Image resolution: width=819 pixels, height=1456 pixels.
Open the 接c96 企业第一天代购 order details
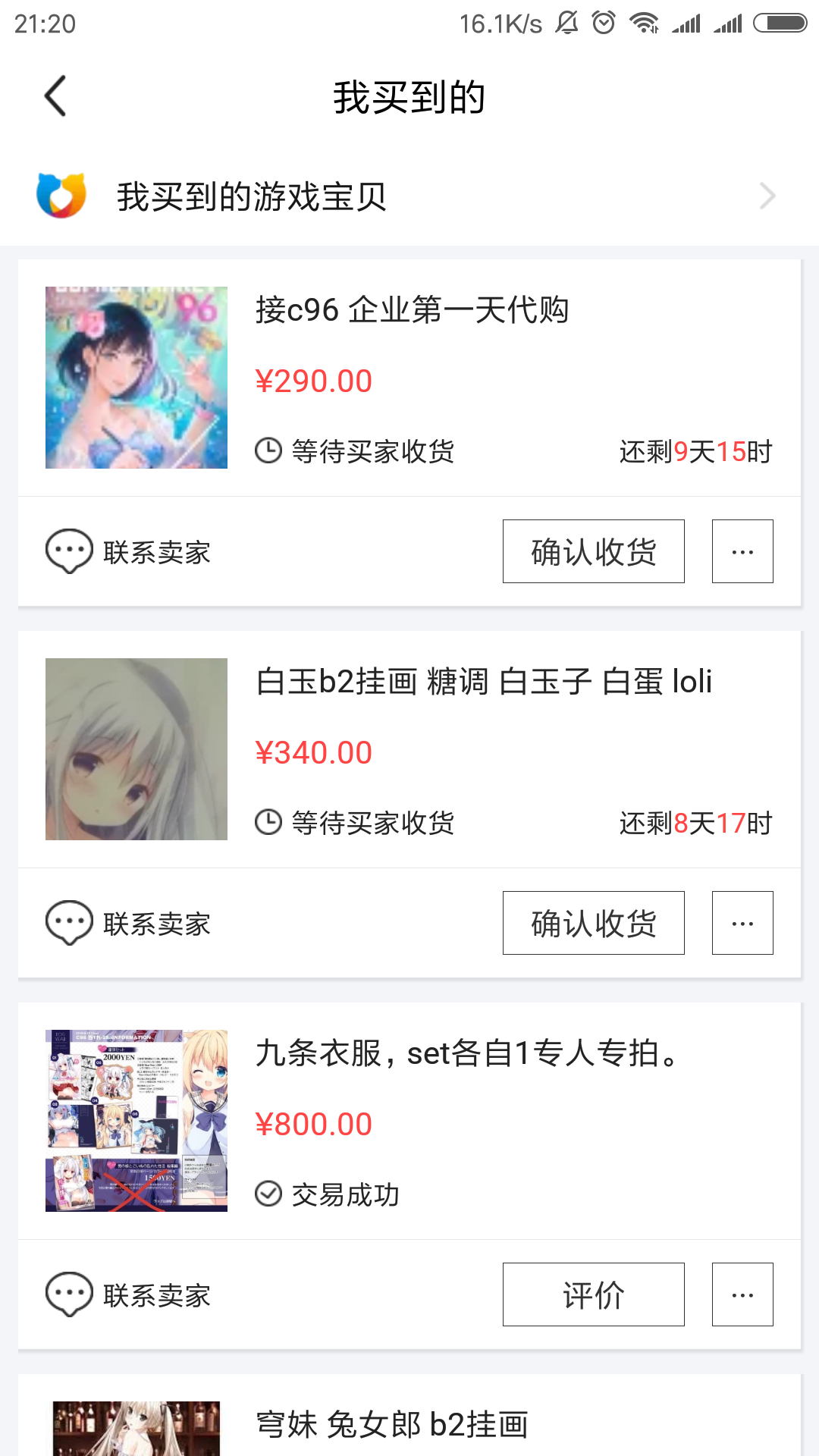pos(413,311)
